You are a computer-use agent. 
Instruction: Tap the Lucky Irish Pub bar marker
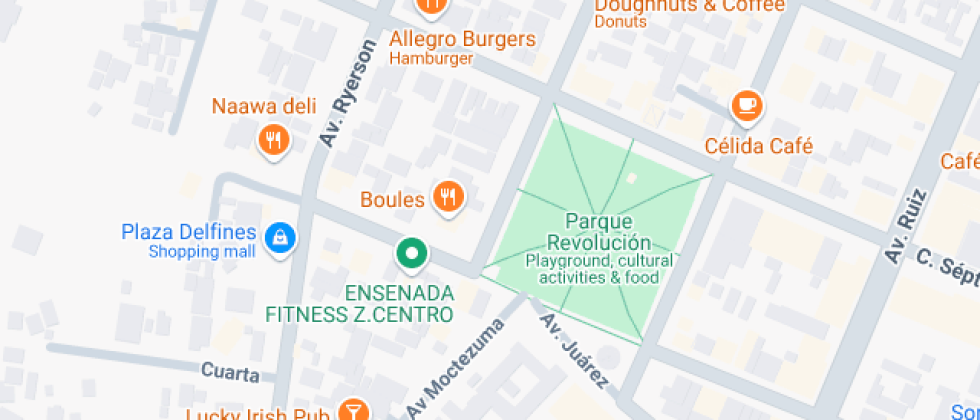click(354, 410)
